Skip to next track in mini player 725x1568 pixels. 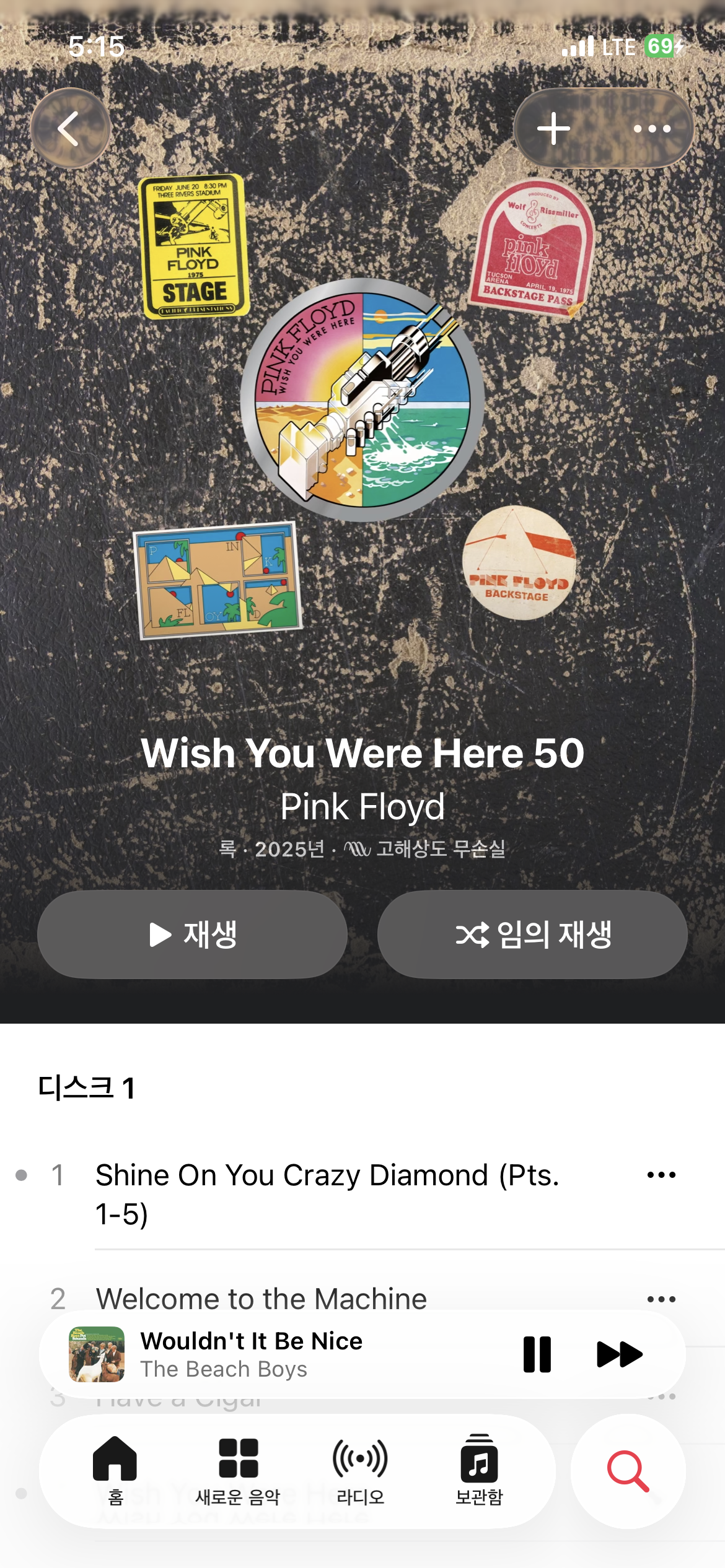pos(619,1354)
